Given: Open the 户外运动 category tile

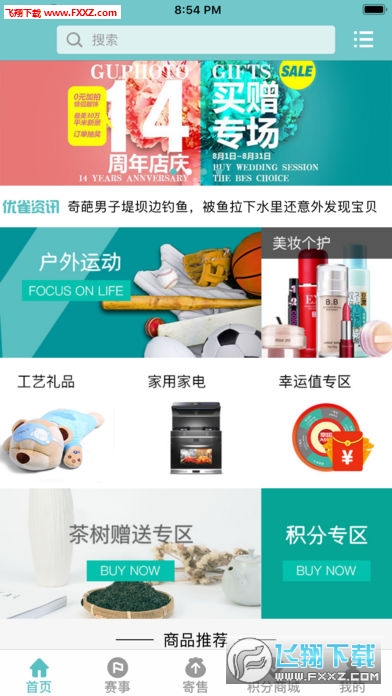Looking at the screenshot, I should (131, 293).
